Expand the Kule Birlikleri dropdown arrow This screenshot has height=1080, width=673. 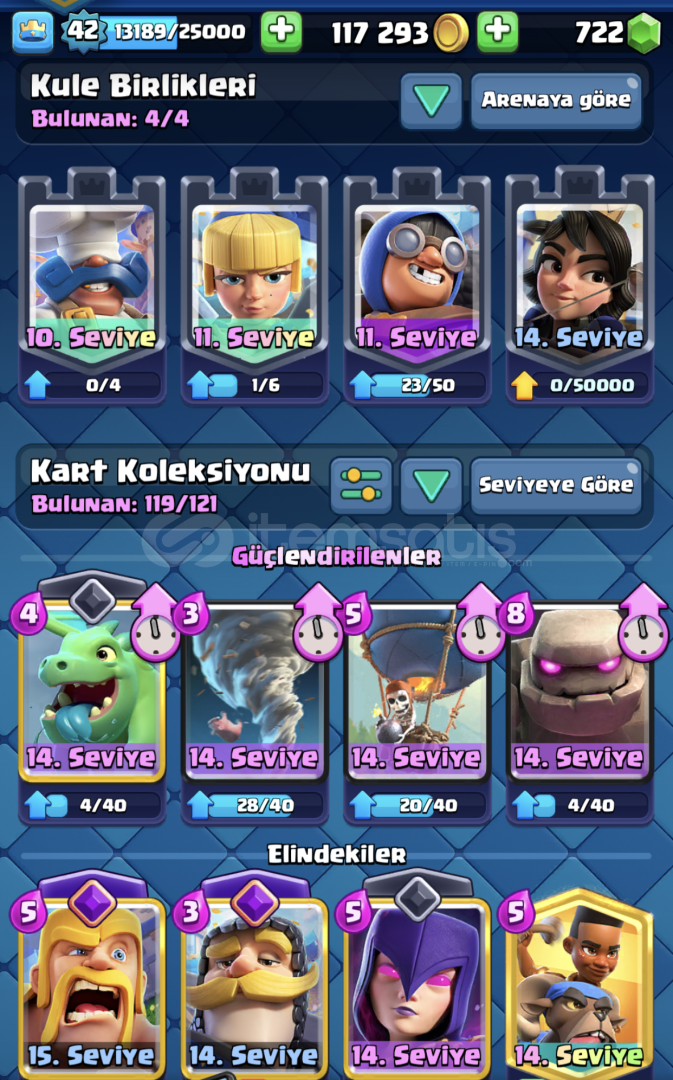431,101
